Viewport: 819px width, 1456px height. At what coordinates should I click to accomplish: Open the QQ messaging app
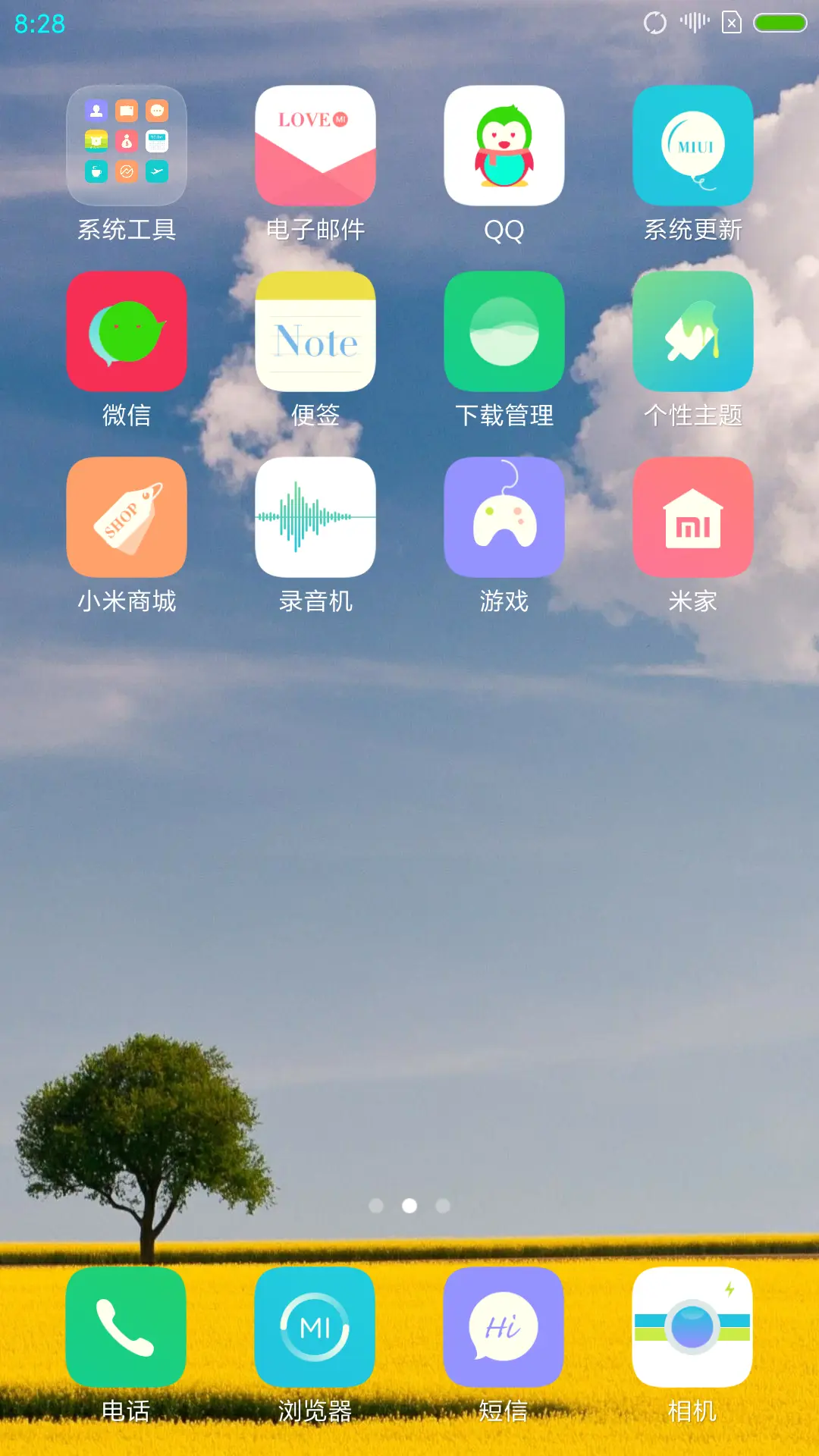tap(504, 146)
